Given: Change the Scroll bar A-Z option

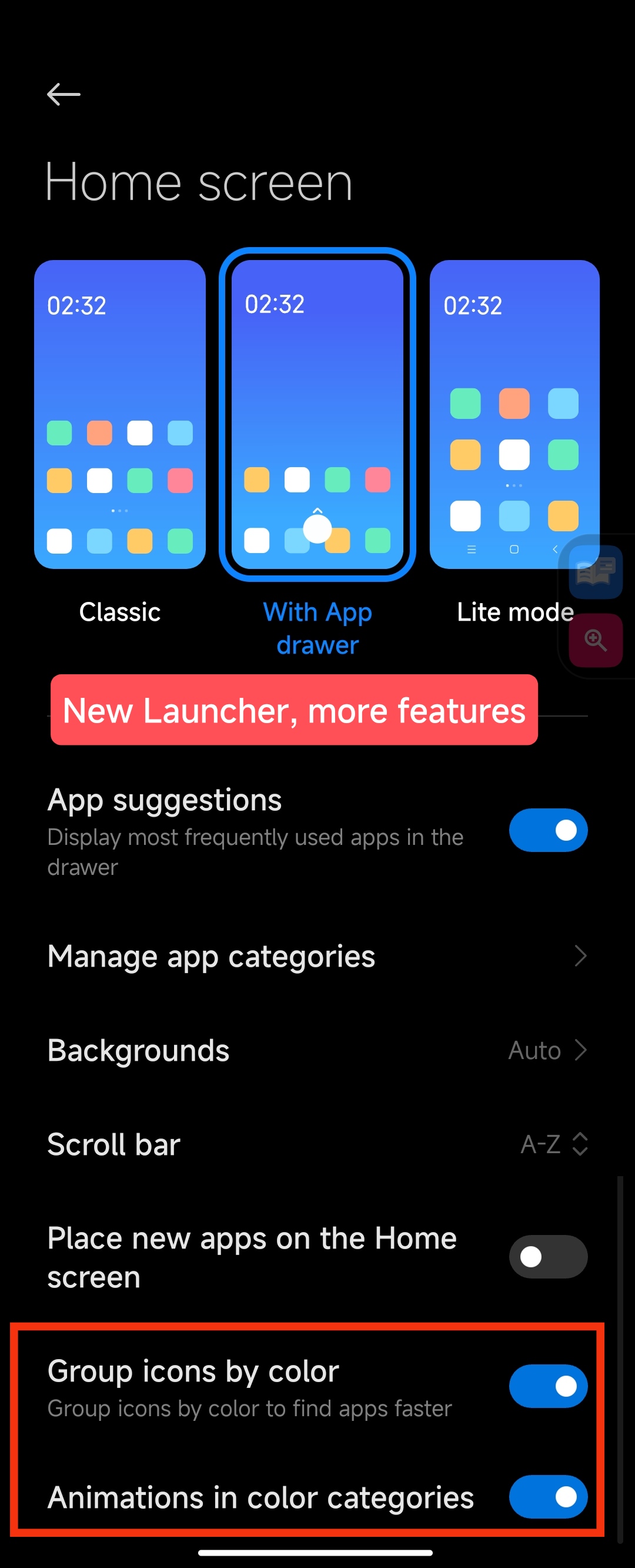Looking at the screenshot, I should 553,1144.
